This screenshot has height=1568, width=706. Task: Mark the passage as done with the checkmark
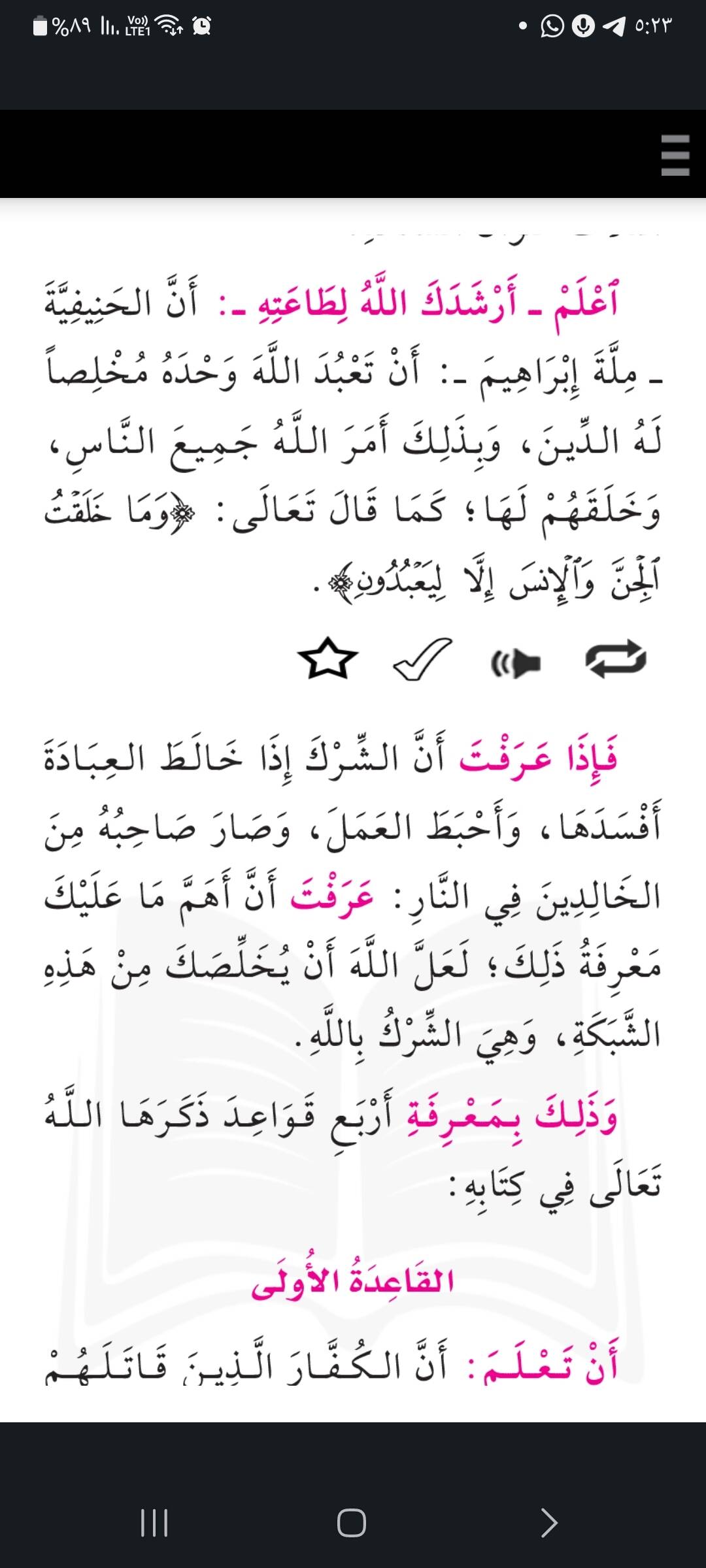[423, 660]
